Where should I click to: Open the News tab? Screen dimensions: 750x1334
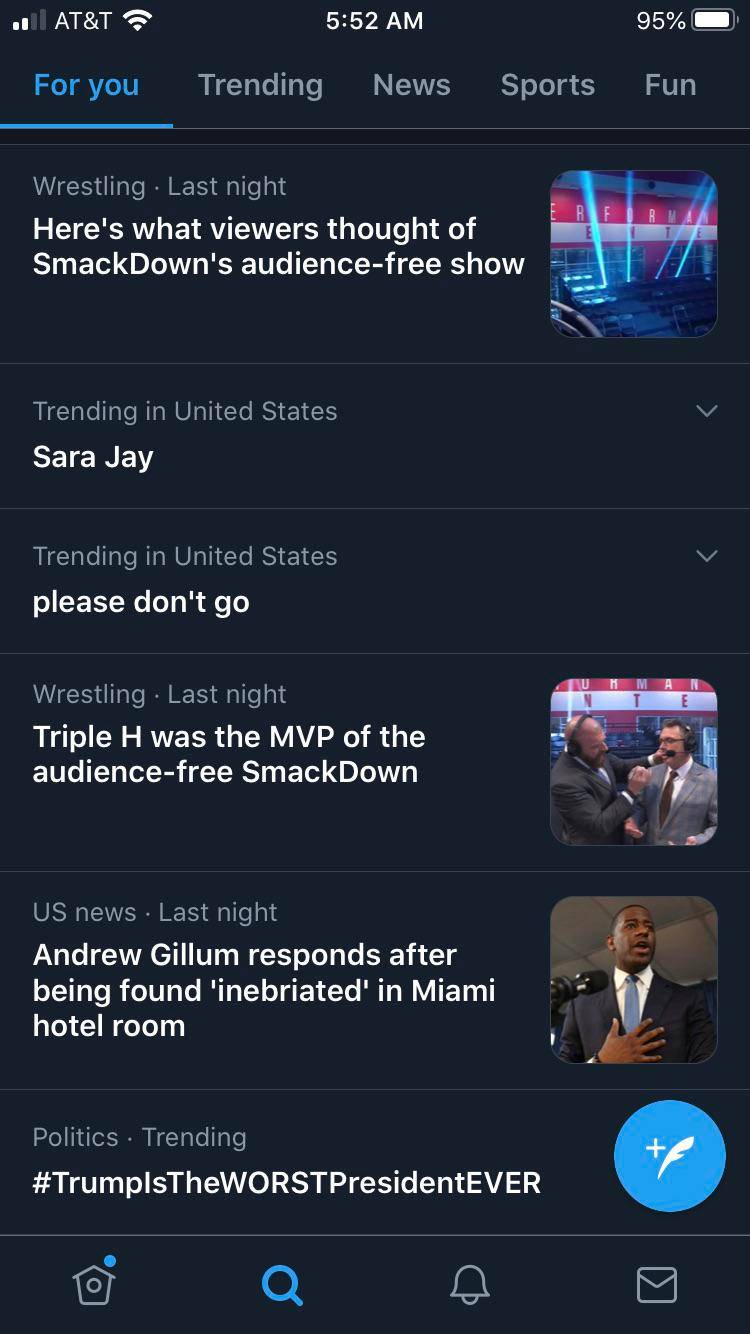click(x=411, y=85)
